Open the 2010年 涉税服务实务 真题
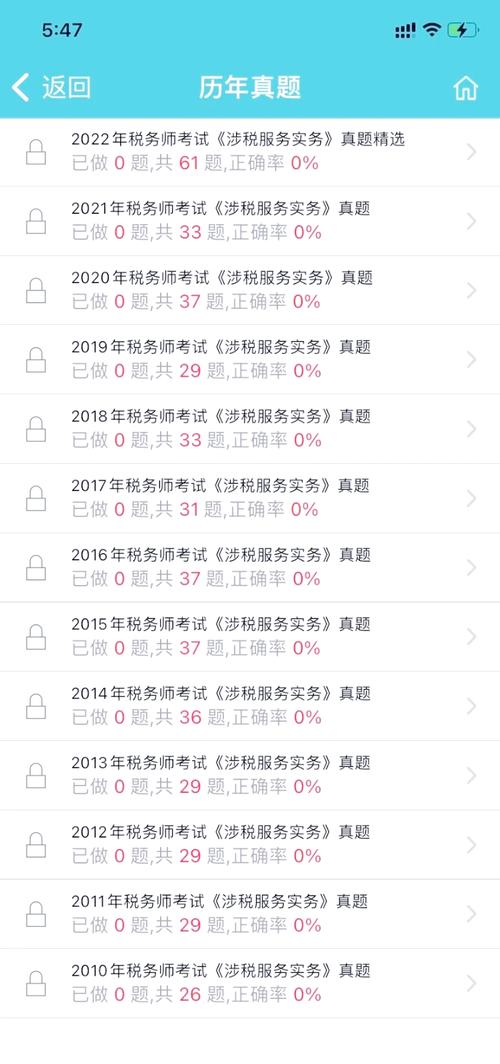The width and height of the screenshot is (500, 1064). point(250,983)
